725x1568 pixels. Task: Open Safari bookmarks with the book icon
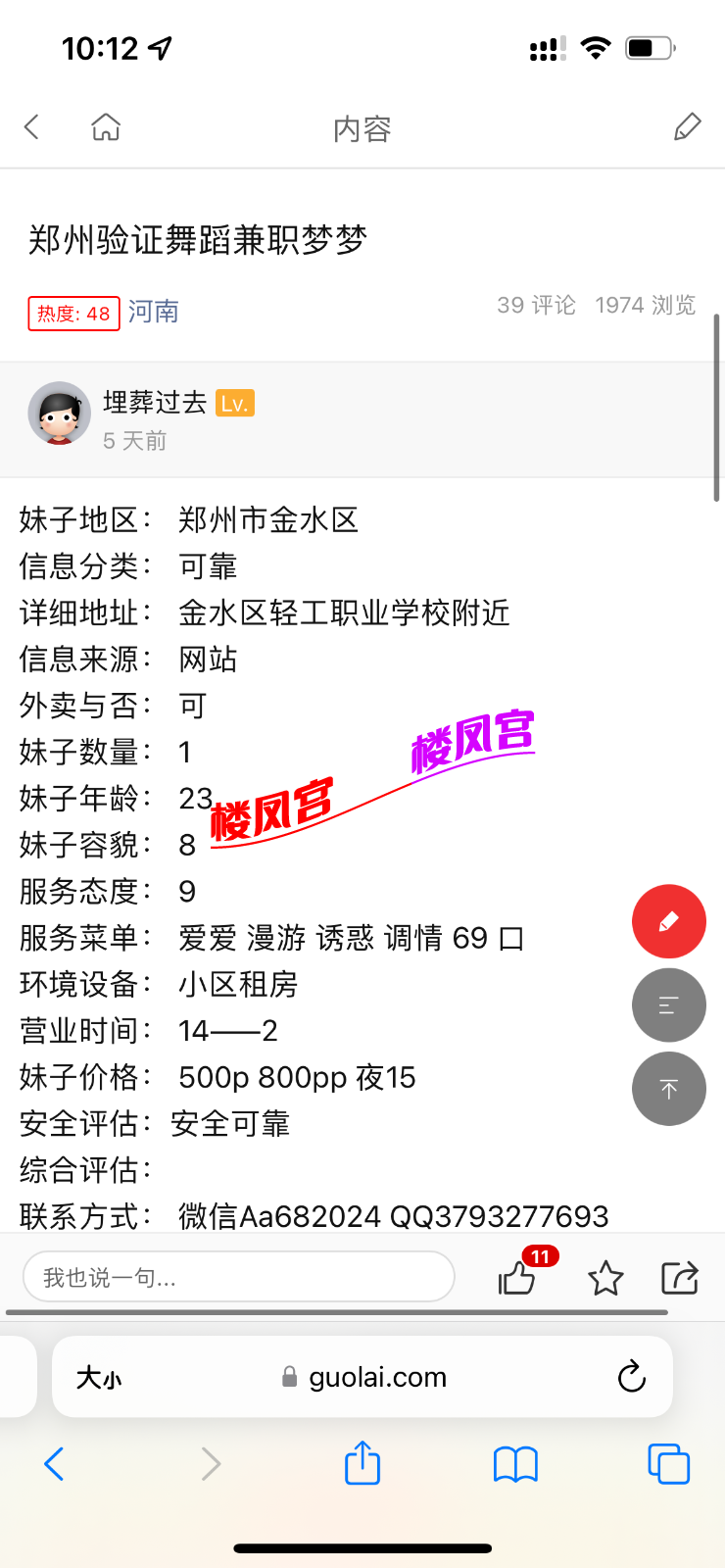pos(515,1463)
